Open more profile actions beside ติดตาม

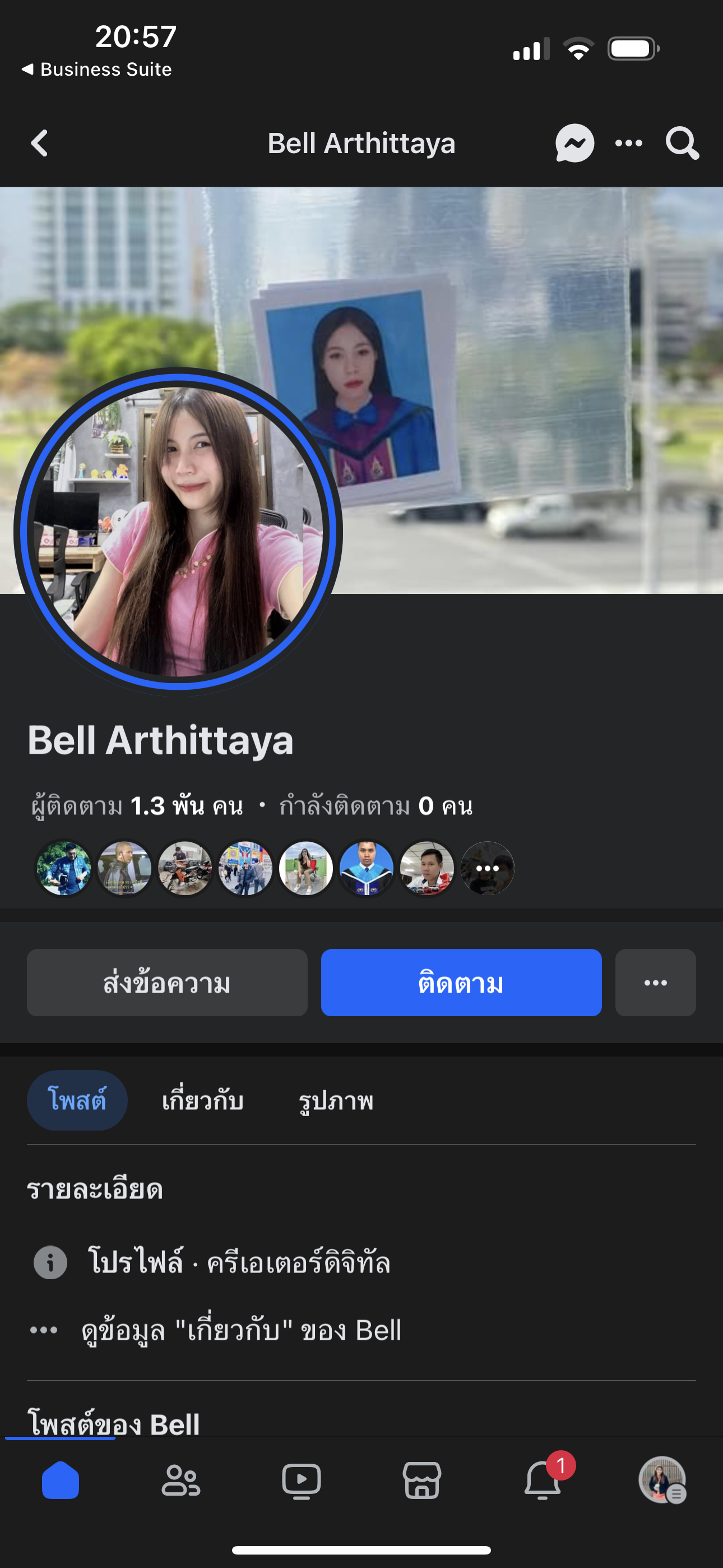coord(655,983)
